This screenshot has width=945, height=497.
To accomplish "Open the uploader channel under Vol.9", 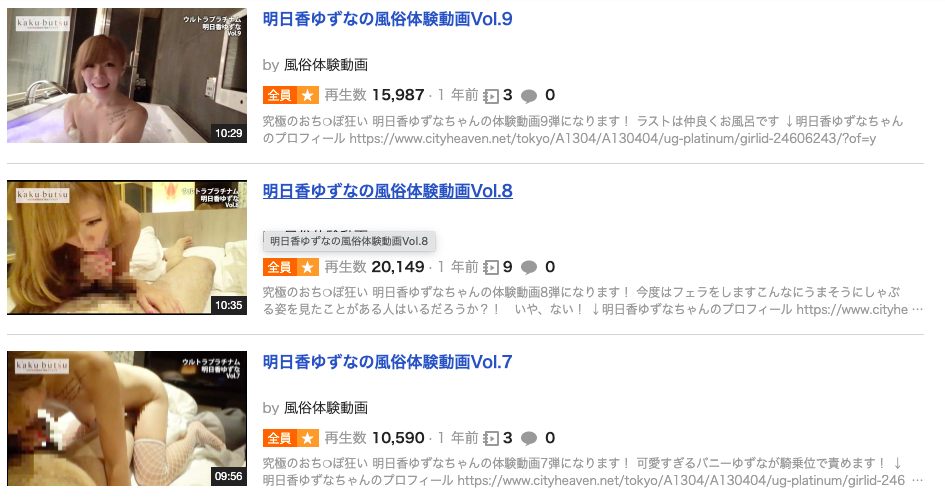I will click(x=326, y=65).
